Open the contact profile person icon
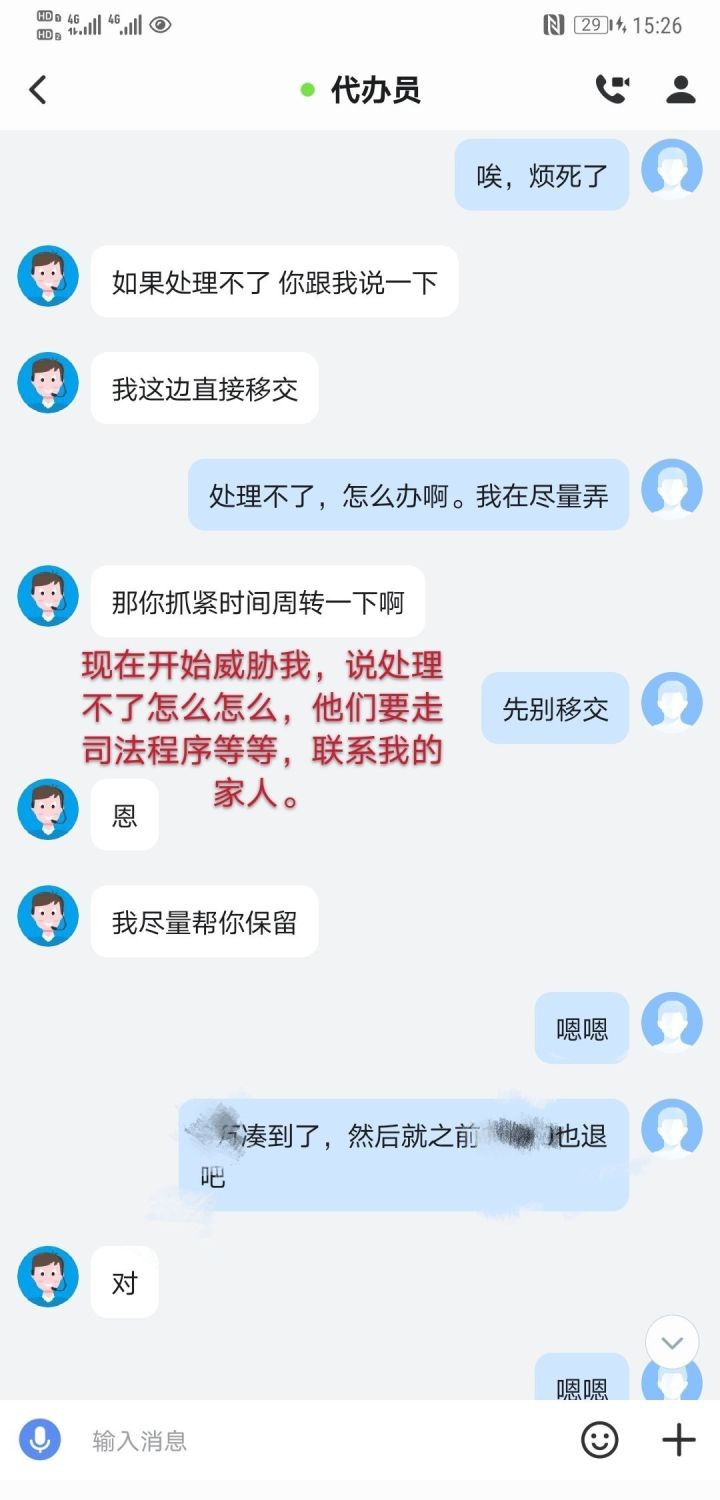 coord(680,89)
